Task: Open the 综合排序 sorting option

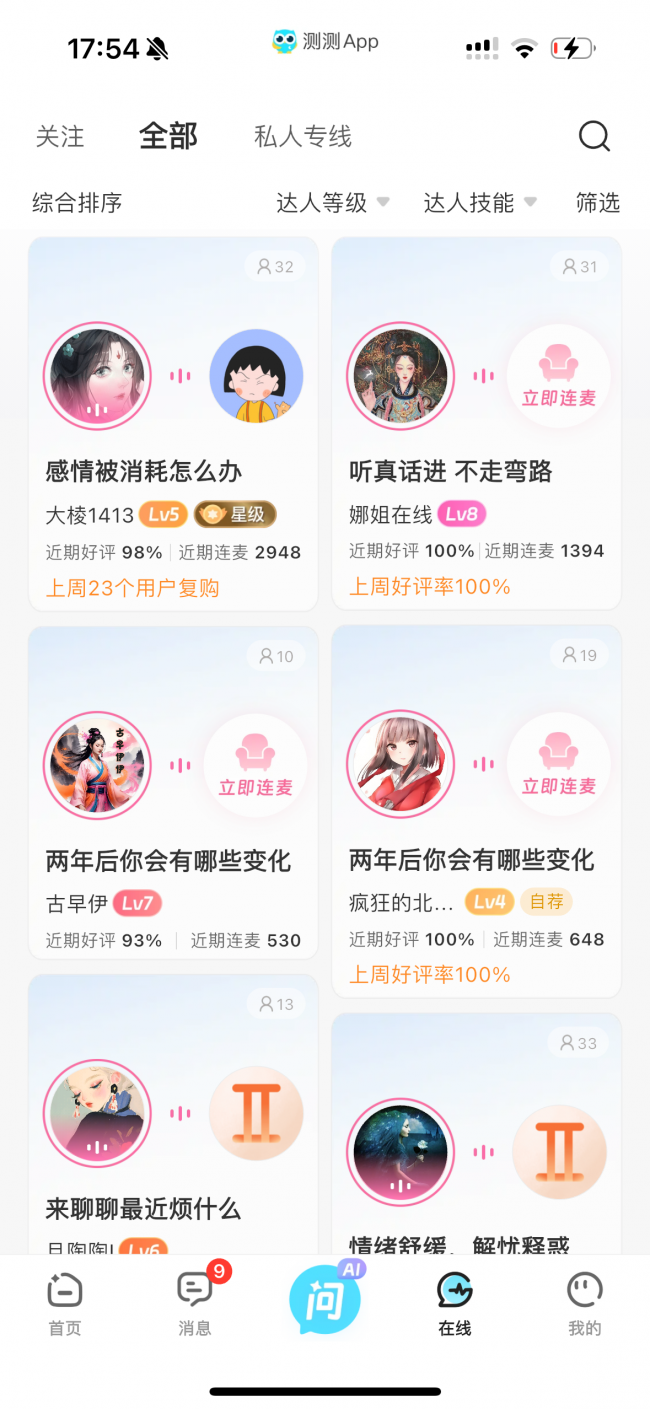Action: 77,203
